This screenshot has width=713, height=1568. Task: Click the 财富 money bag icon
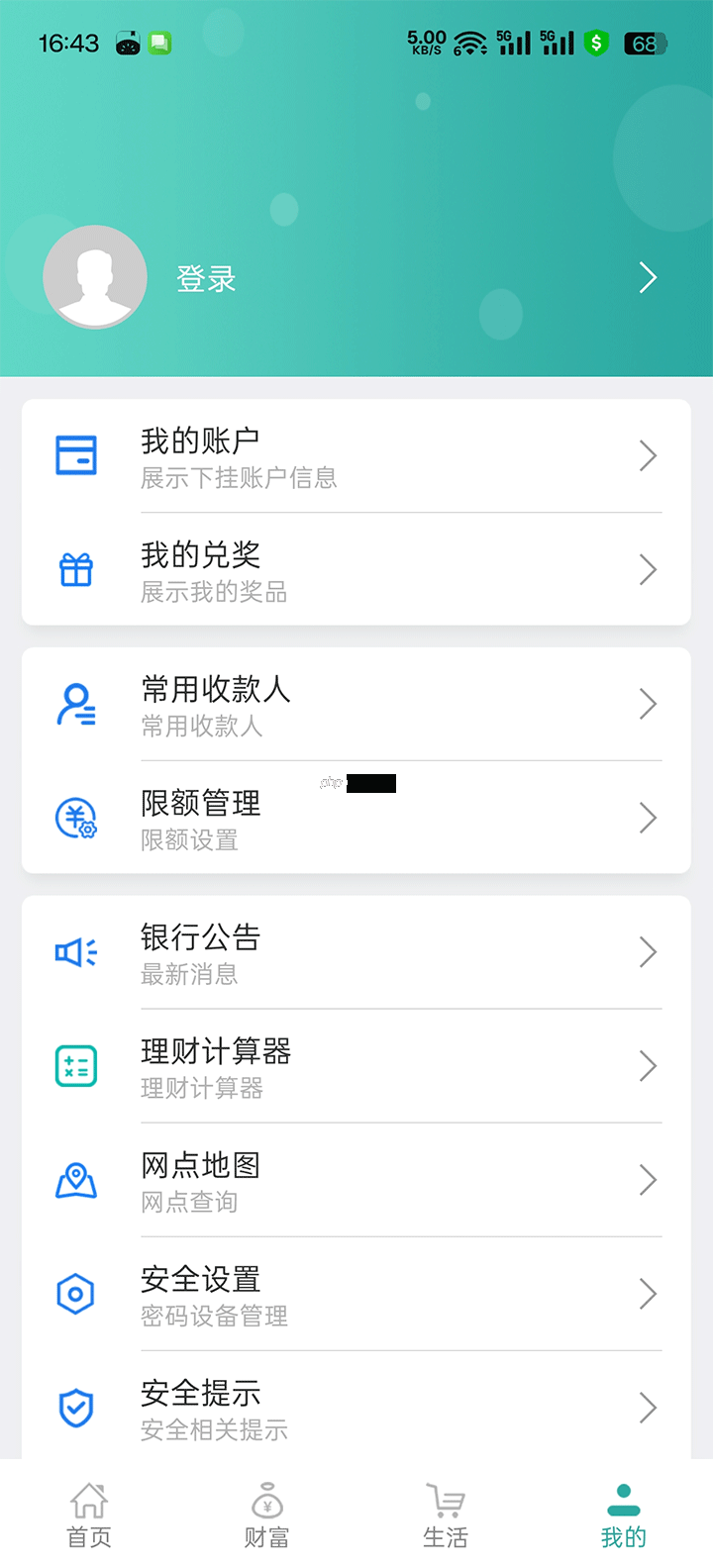click(x=266, y=1500)
